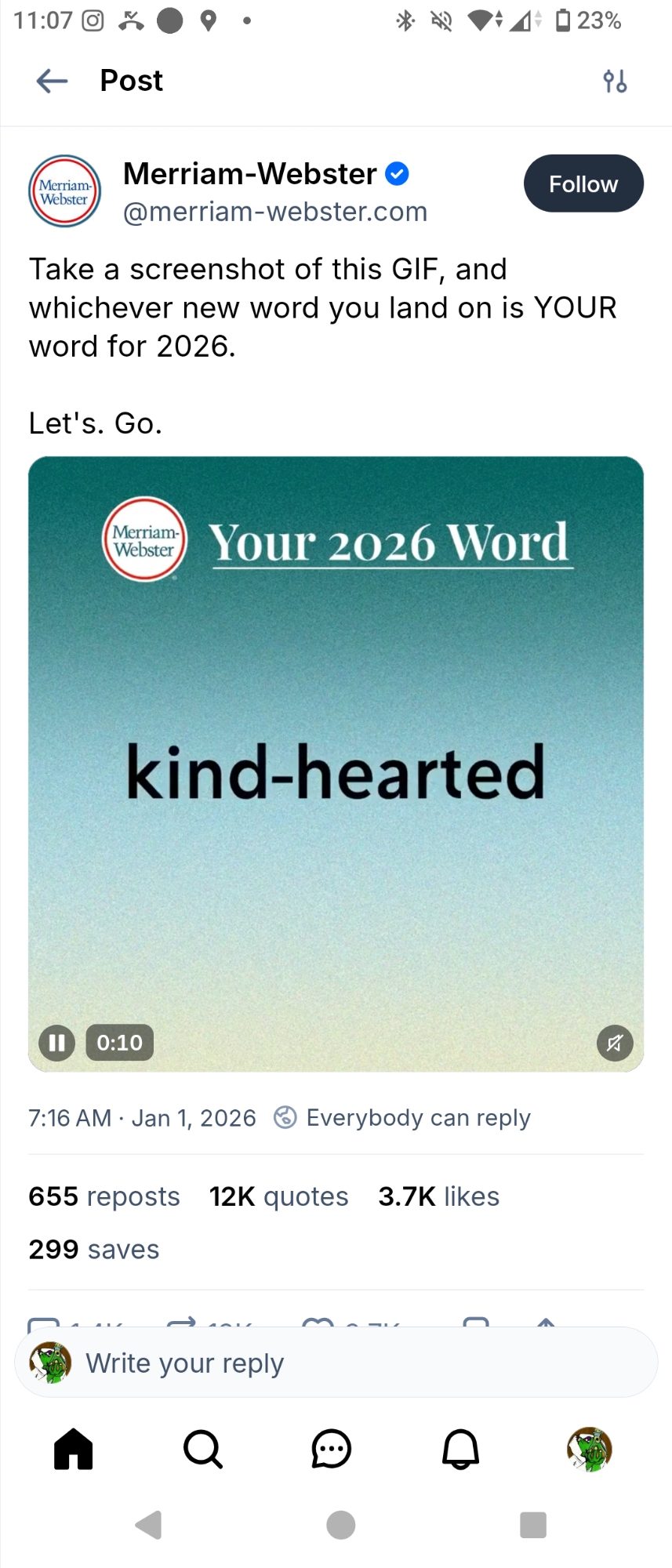Switch to the Home tab
This screenshot has height=1568, width=672.
coord(74,1449)
